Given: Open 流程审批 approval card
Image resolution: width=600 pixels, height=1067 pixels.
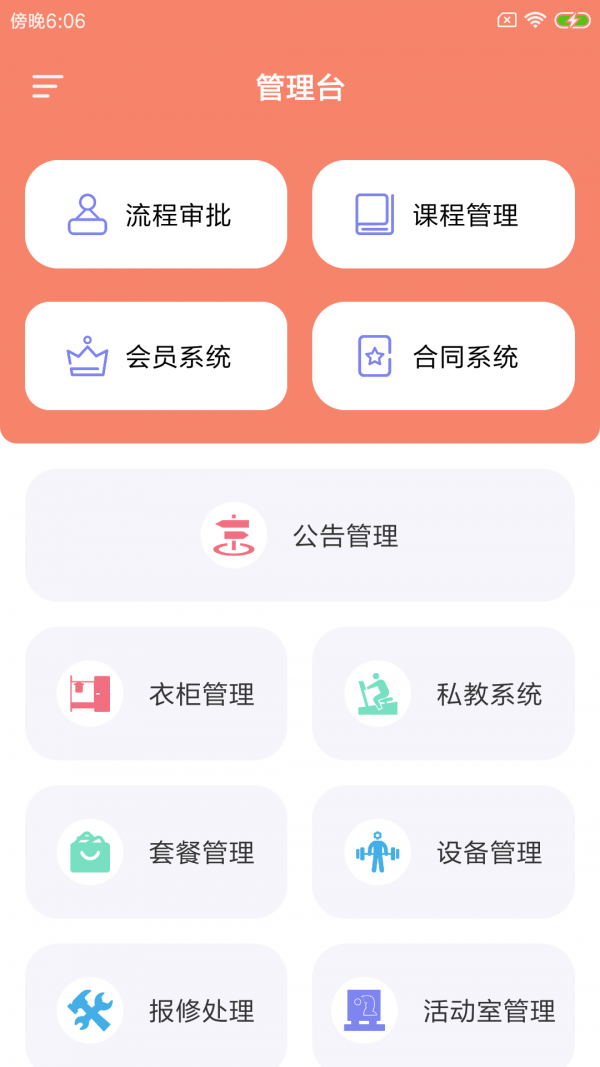Looking at the screenshot, I should pyautogui.click(x=156, y=214).
